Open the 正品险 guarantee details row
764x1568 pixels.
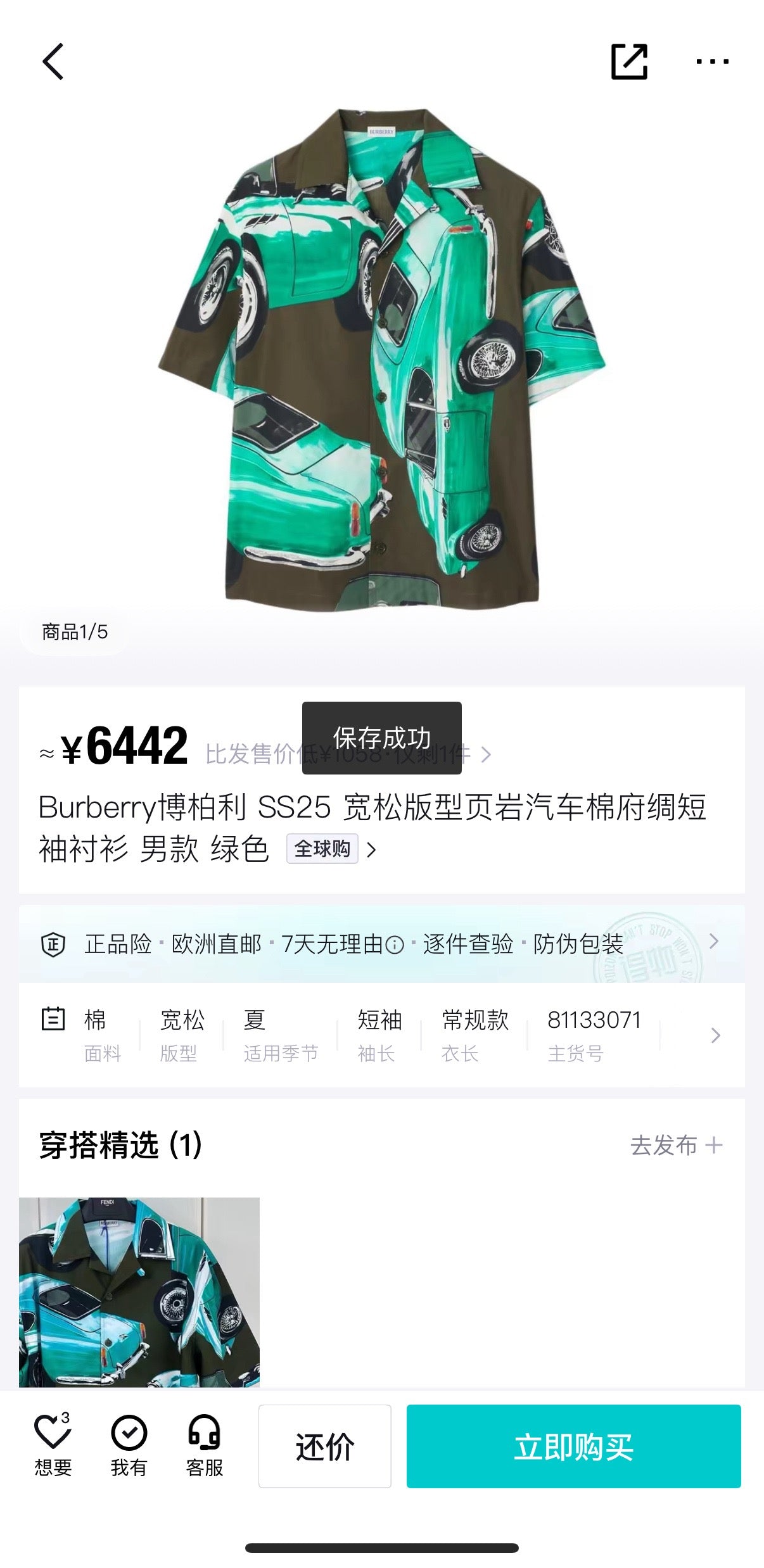[x=381, y=944]
